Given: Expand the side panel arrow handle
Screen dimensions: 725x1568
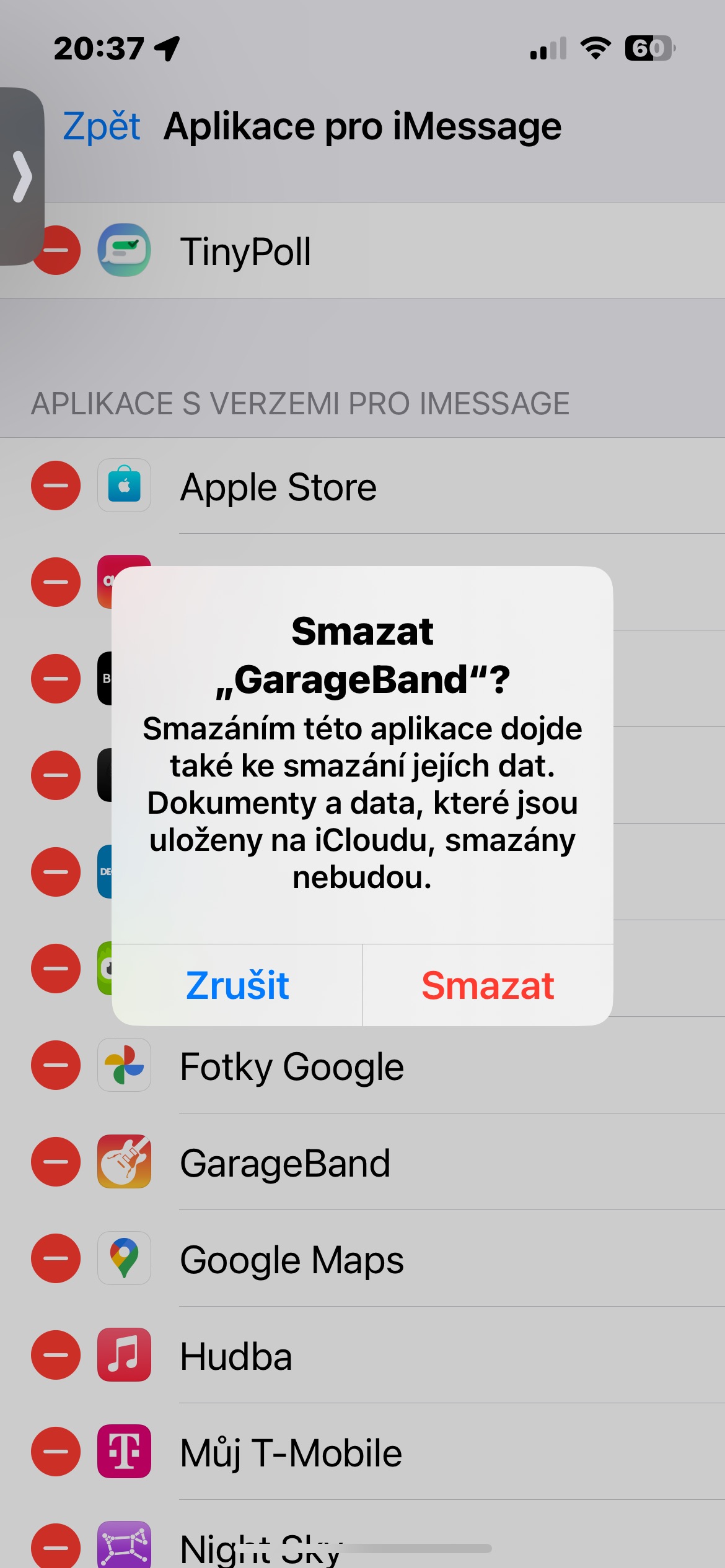Looking at the screenshot, I should click(x=22, y=176).
